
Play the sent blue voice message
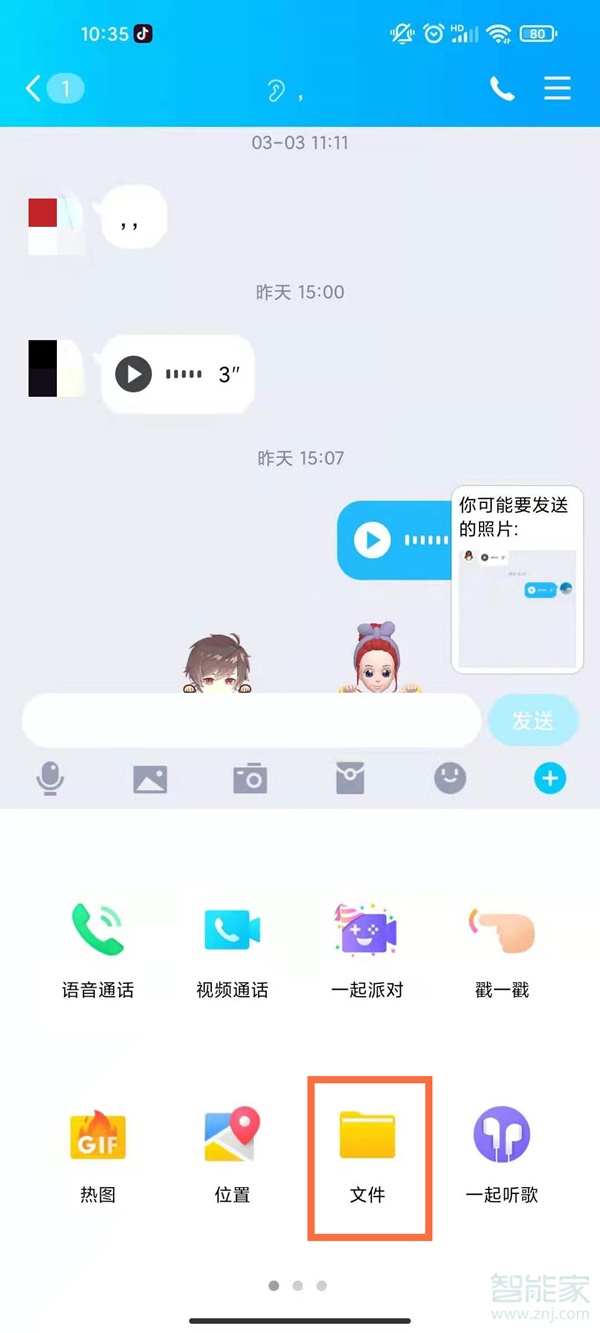coord(373,541)
